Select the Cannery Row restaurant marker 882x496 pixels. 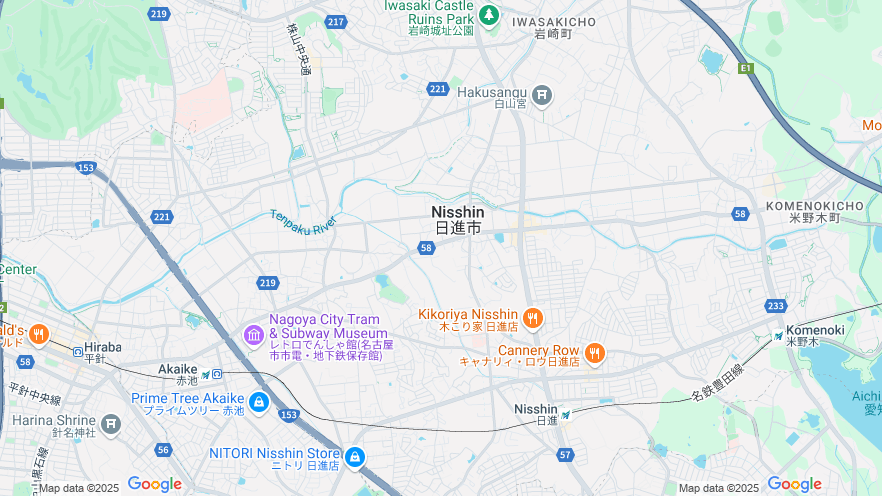click(595, 352)
